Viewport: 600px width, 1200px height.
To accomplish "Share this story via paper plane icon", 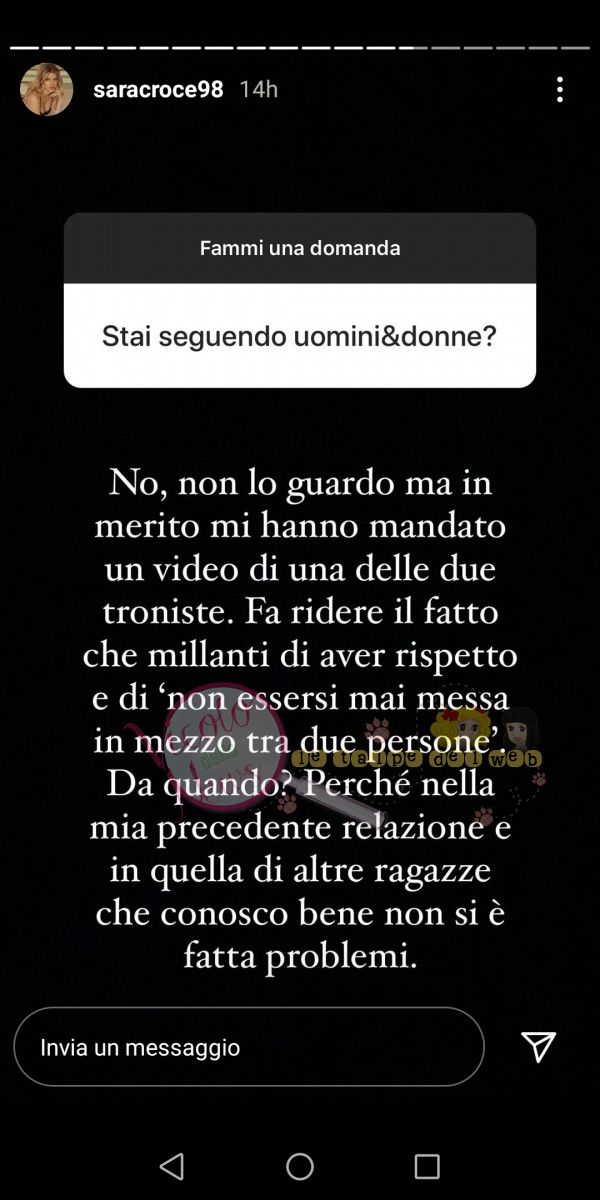I will tap(538, 1047).
